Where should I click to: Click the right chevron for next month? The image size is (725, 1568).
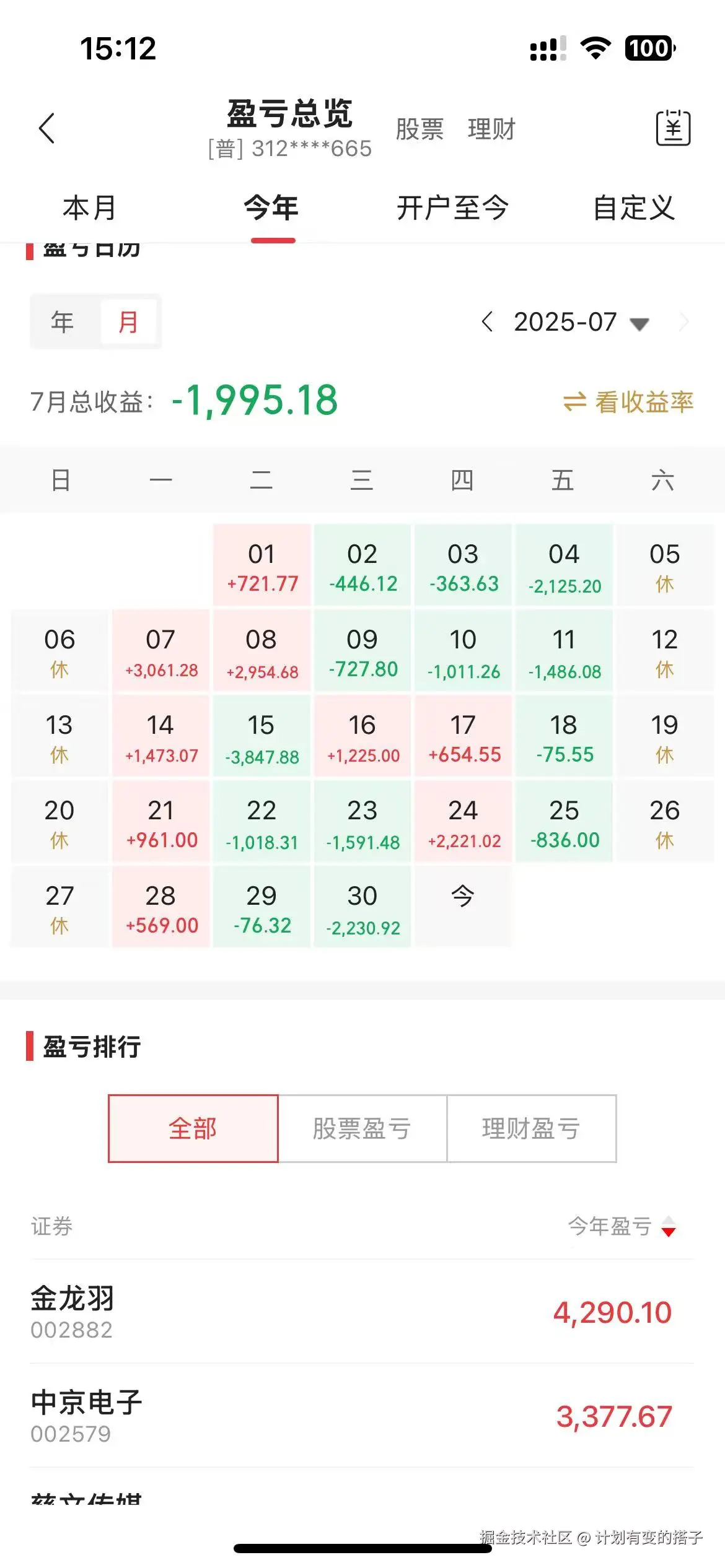pos(685,321)
